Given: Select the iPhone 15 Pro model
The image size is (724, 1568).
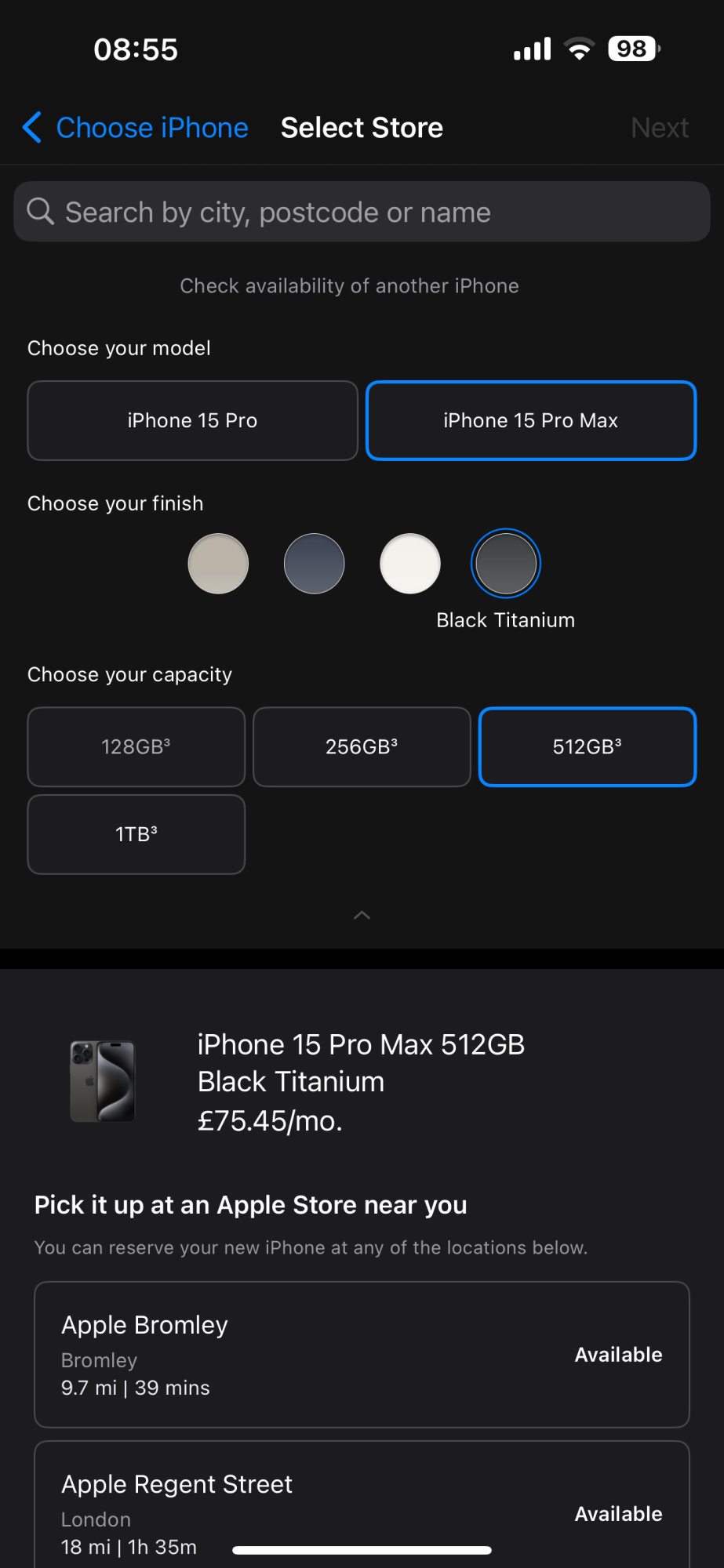Looking at the screenshot, I should [192, 420].
